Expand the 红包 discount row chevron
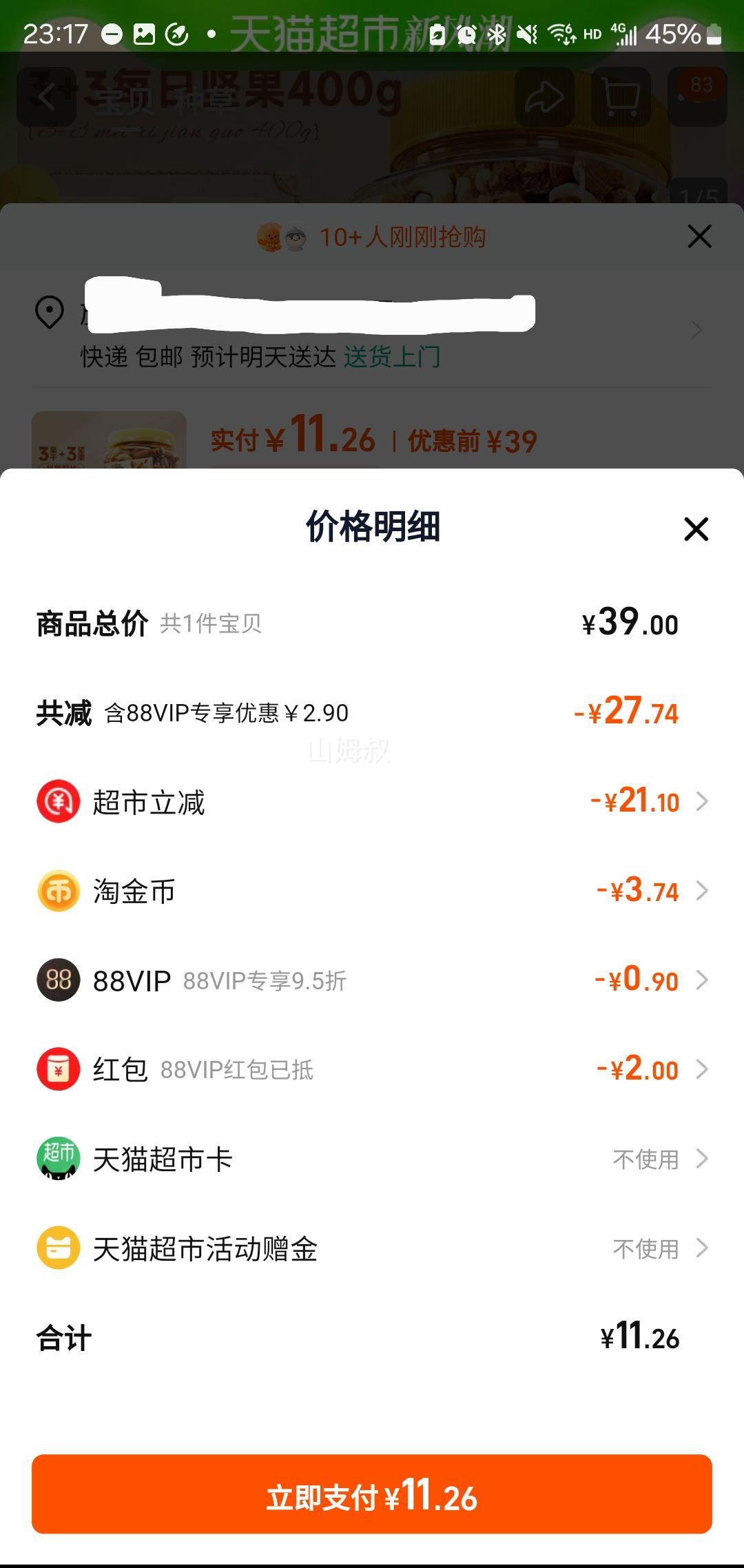 click(x=701, y=1070)
